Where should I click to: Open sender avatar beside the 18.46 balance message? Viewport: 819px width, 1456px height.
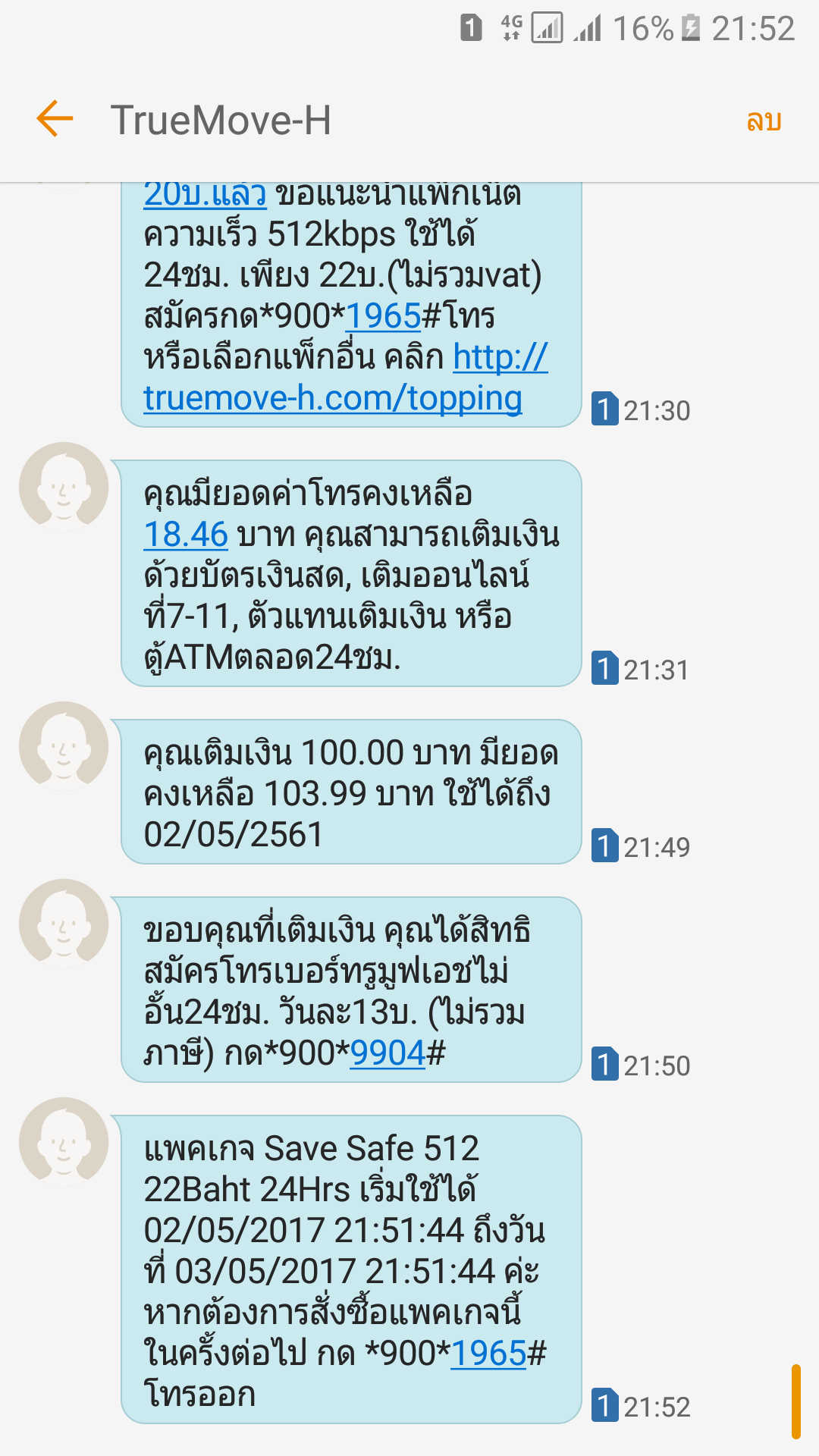tap(64, 487)
